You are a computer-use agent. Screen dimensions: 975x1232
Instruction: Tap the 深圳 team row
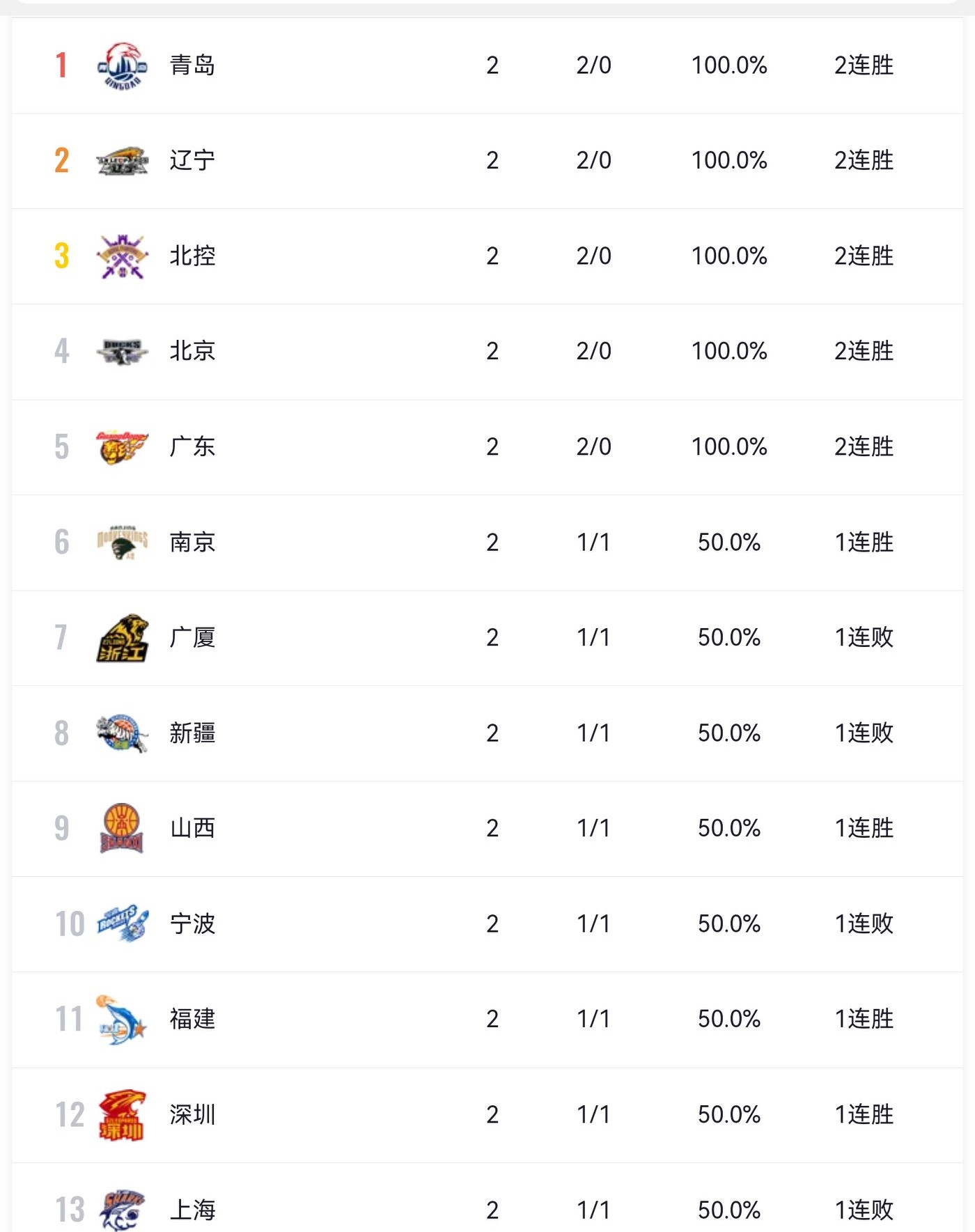[192, 1114]
